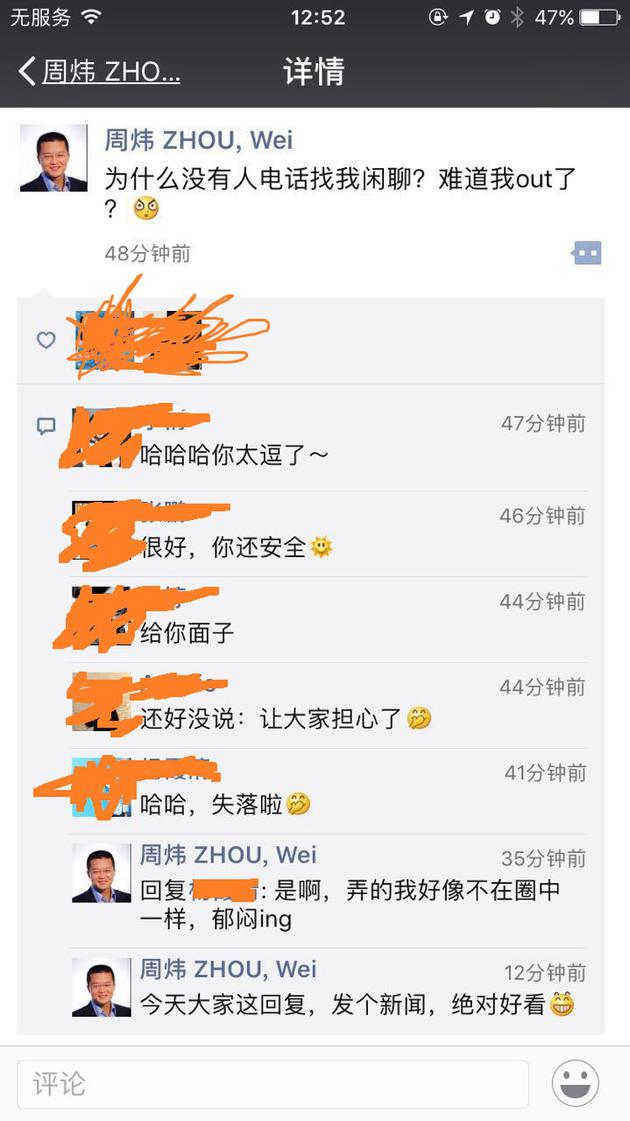Reply to the comment 哈哈，失落啦
The image size is (630, 1121).
pos(329,791)
